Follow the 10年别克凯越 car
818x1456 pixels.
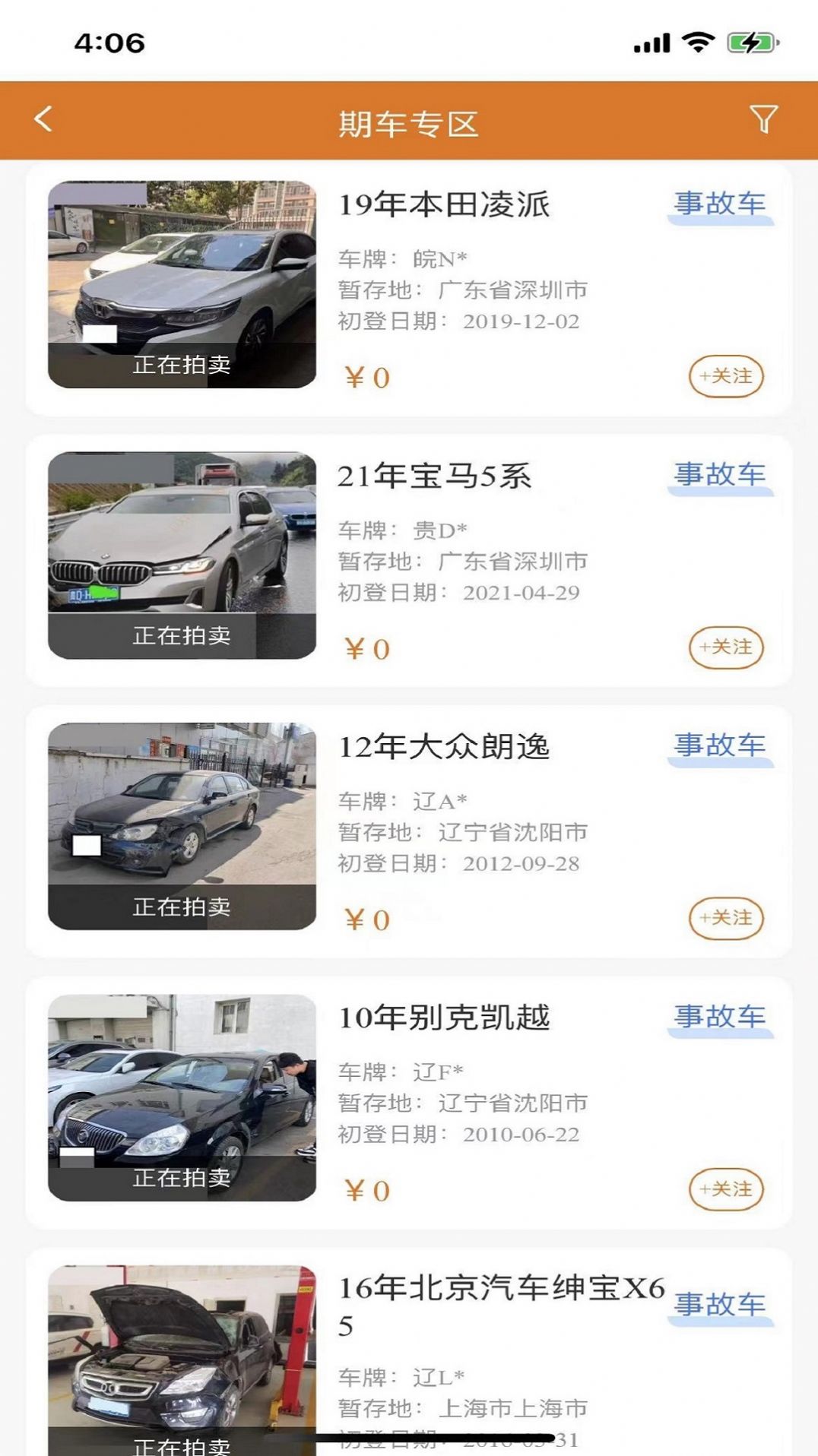725,1189
